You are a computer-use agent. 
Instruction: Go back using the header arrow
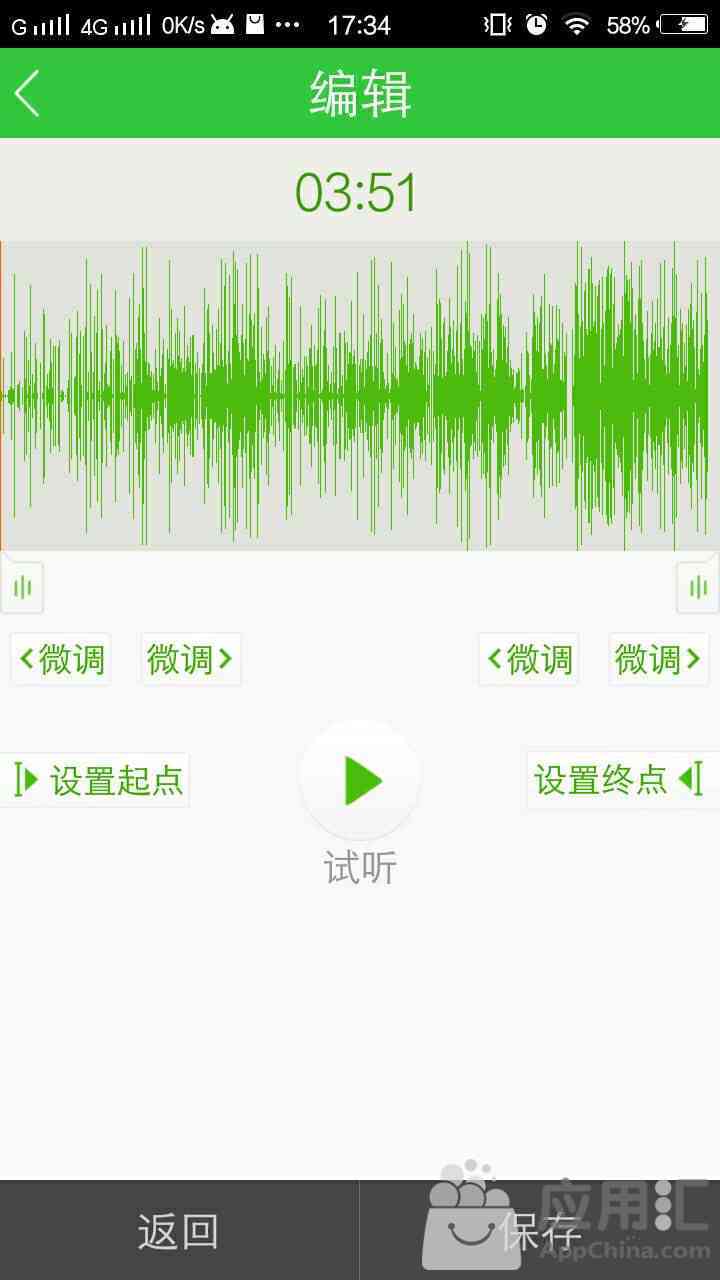click(28, 94)
